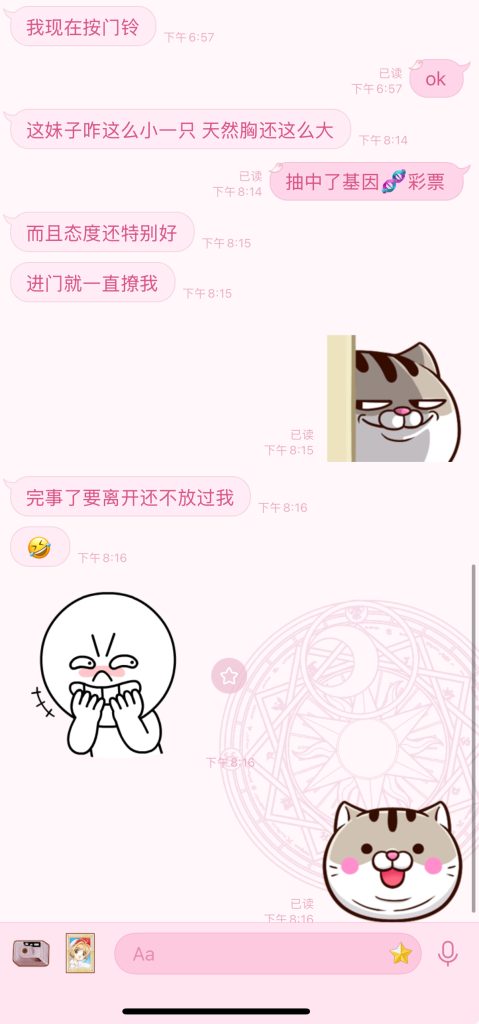
Task: Tap the star button beside the Moon sticker
Action: coord(229,676)
